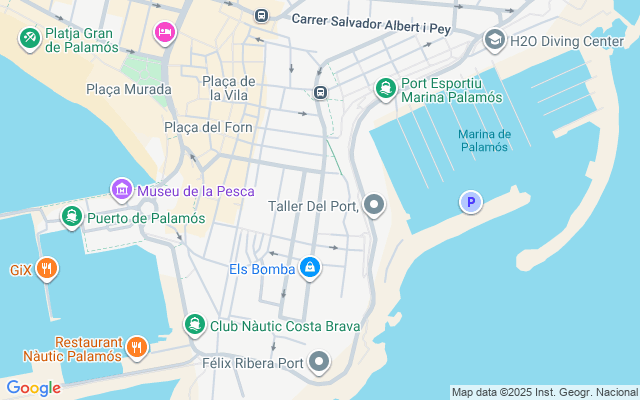Open the Museu de la Pesca marker

pyautogui.click(x=122, y=189)
